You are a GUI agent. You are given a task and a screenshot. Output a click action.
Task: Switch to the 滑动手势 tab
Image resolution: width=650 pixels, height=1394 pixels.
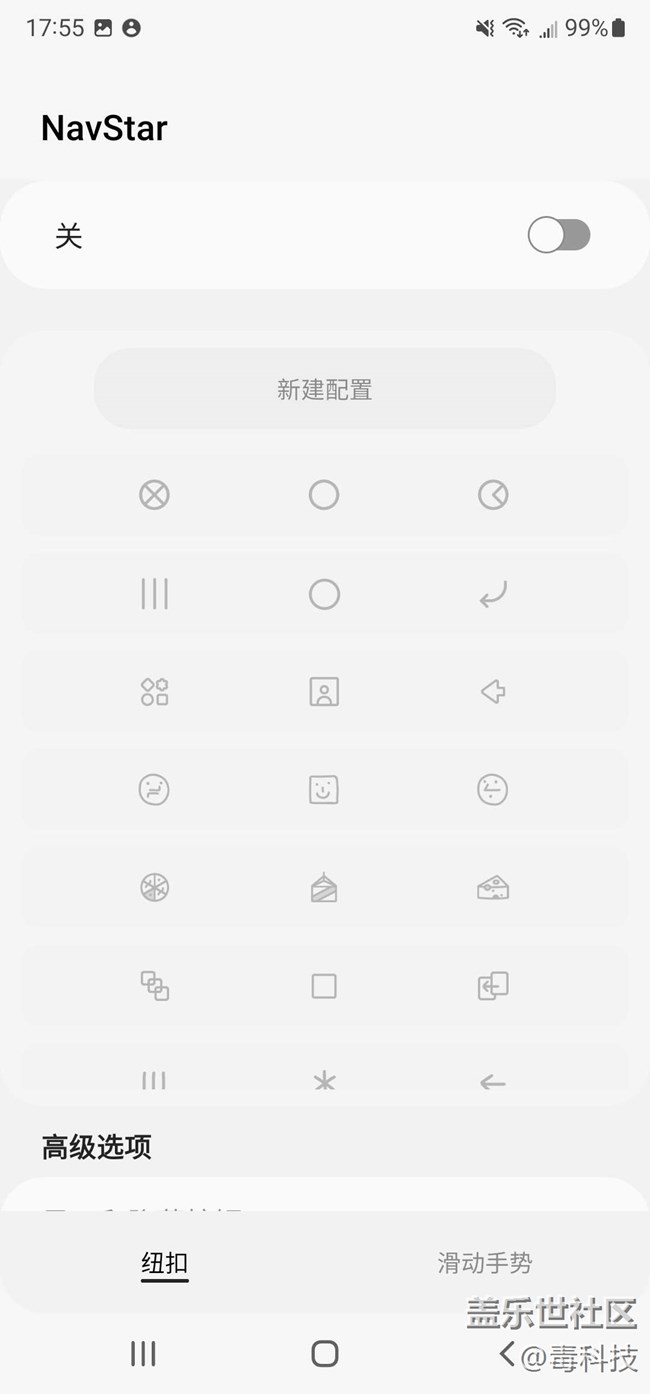pyautogui.click(x=485, y=1263)
